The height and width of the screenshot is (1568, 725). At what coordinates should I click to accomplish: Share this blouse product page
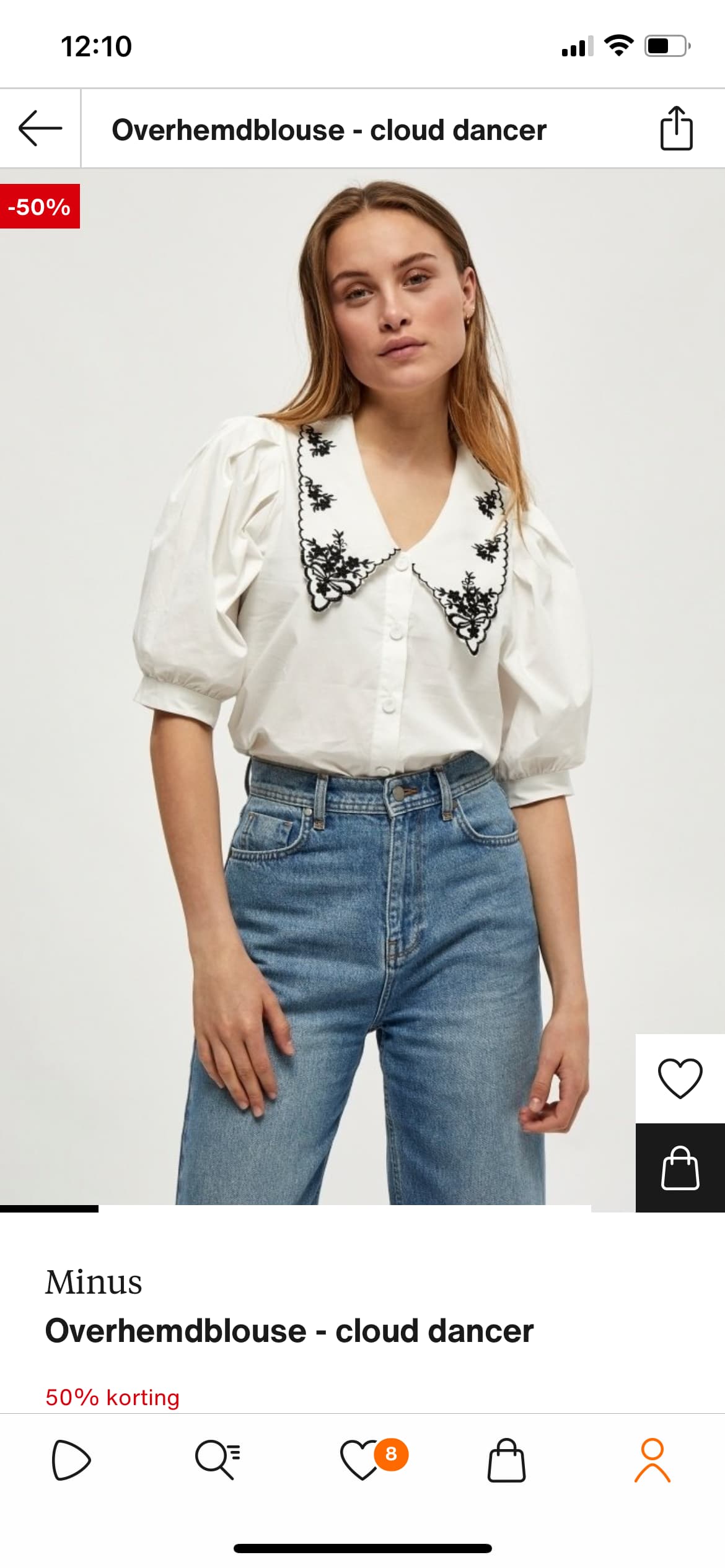point(676,128)
